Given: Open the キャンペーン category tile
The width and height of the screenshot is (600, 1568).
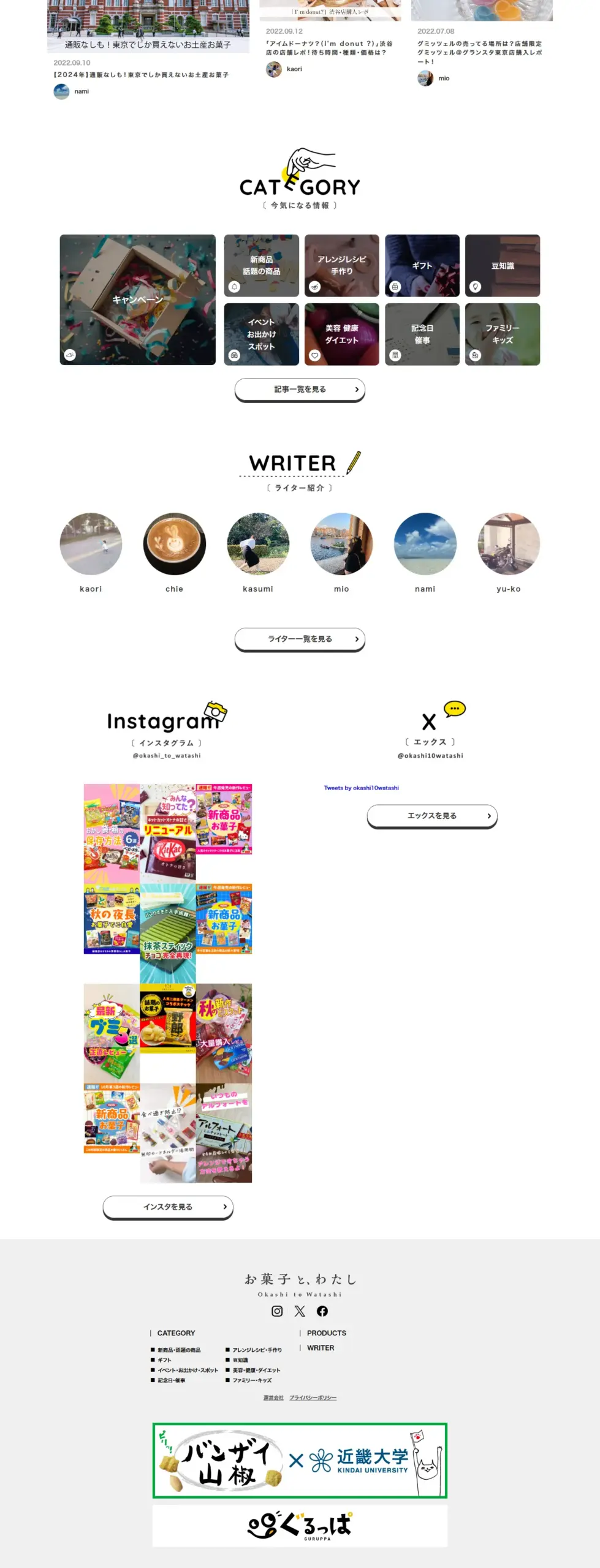Looking at the screenshot, I should click(137, 300).
